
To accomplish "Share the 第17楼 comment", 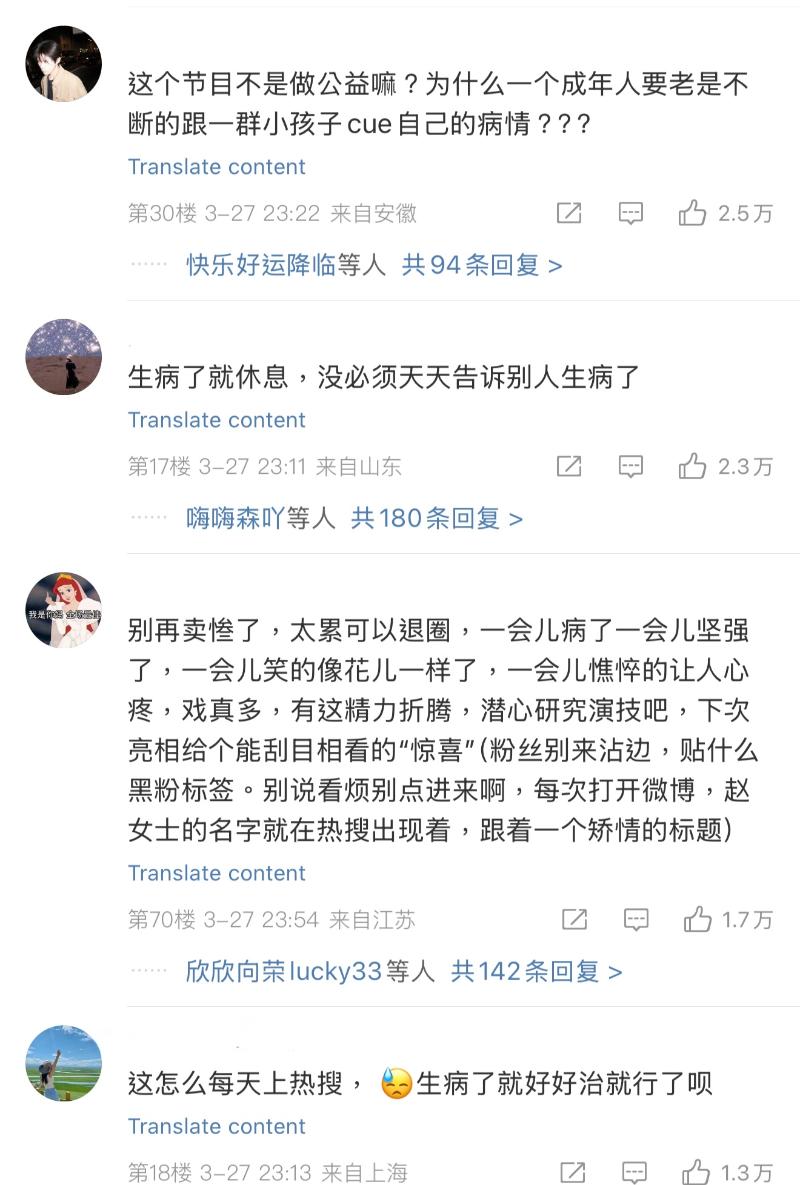I will (569, 466).
